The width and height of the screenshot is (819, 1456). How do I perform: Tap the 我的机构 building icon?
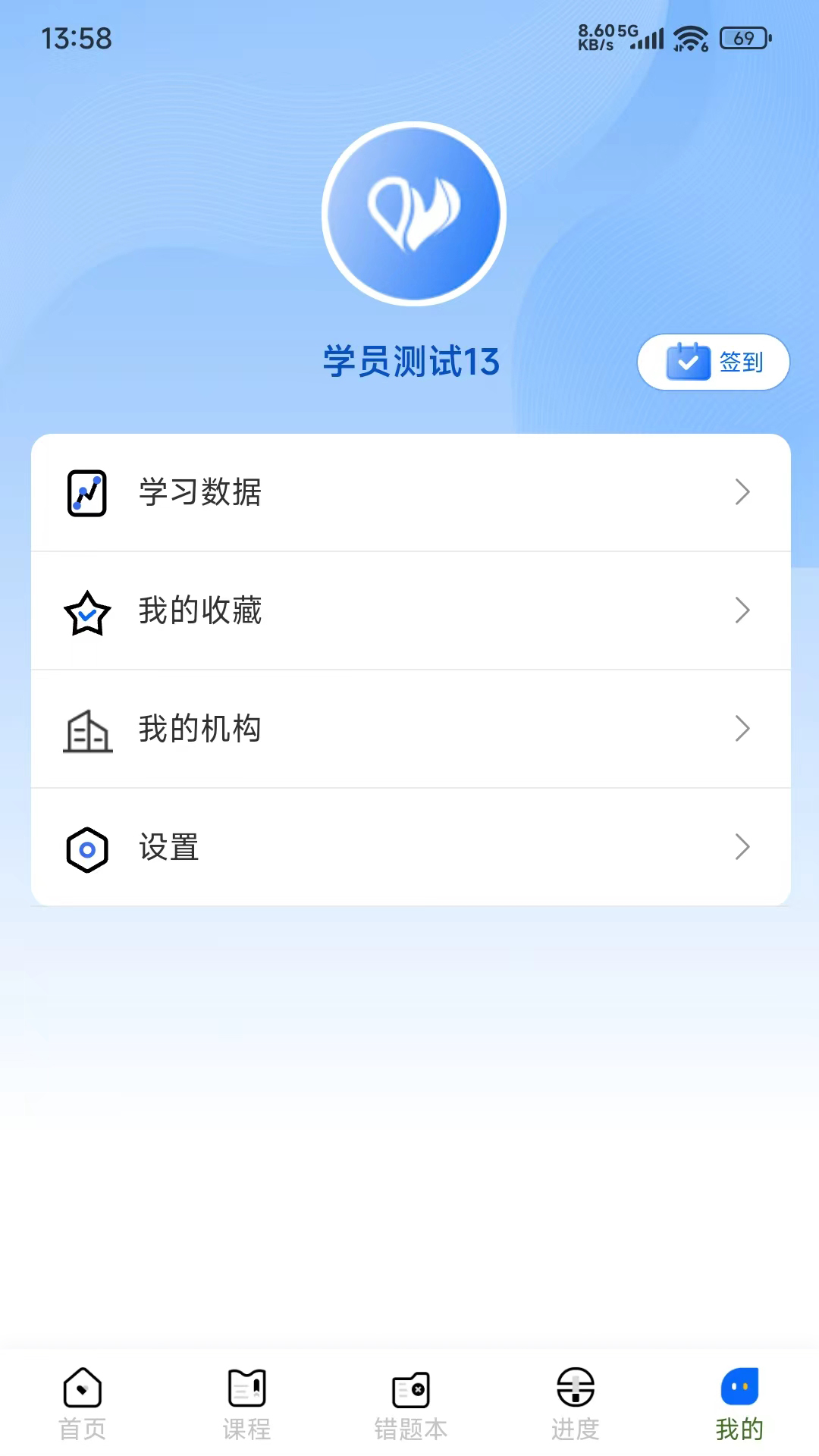click(86, 730)
